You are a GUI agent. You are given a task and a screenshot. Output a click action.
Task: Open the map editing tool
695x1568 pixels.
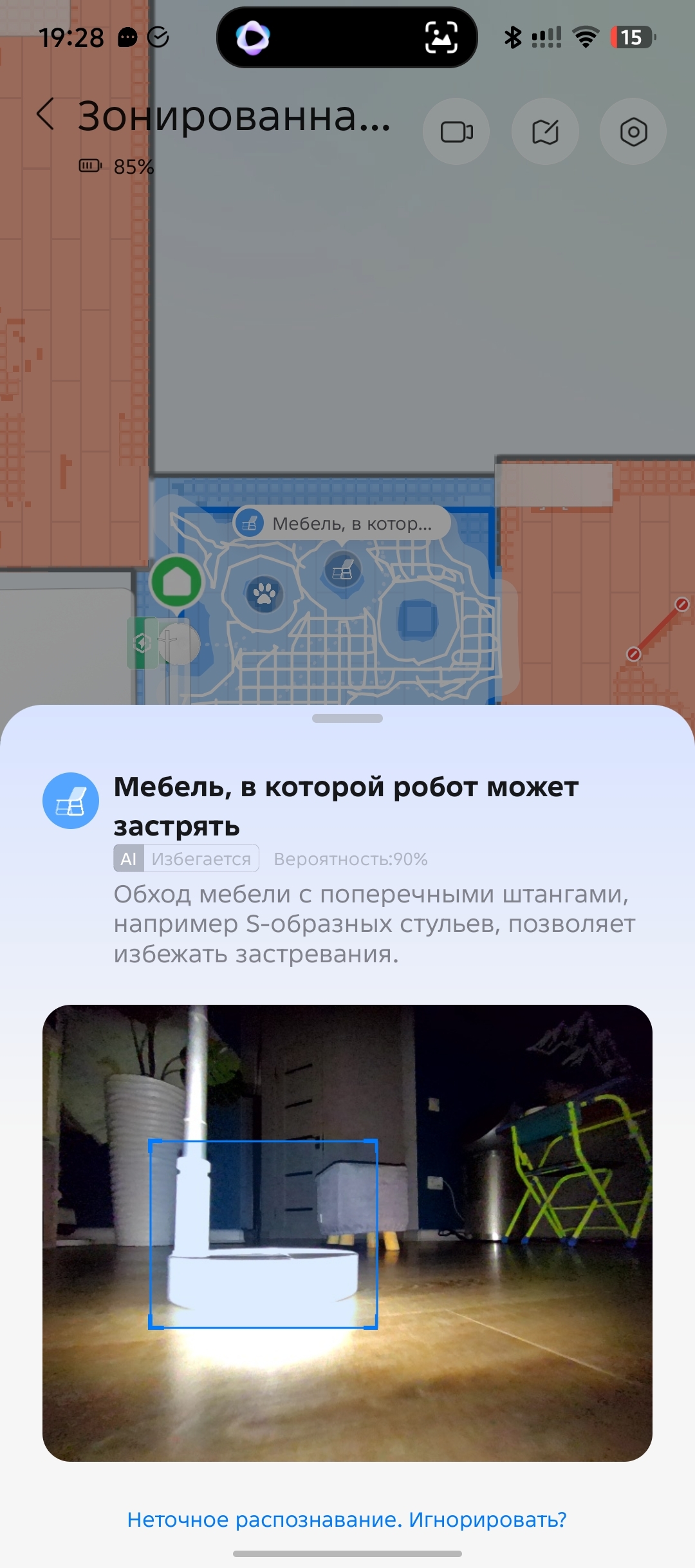(x=545, y=132)
